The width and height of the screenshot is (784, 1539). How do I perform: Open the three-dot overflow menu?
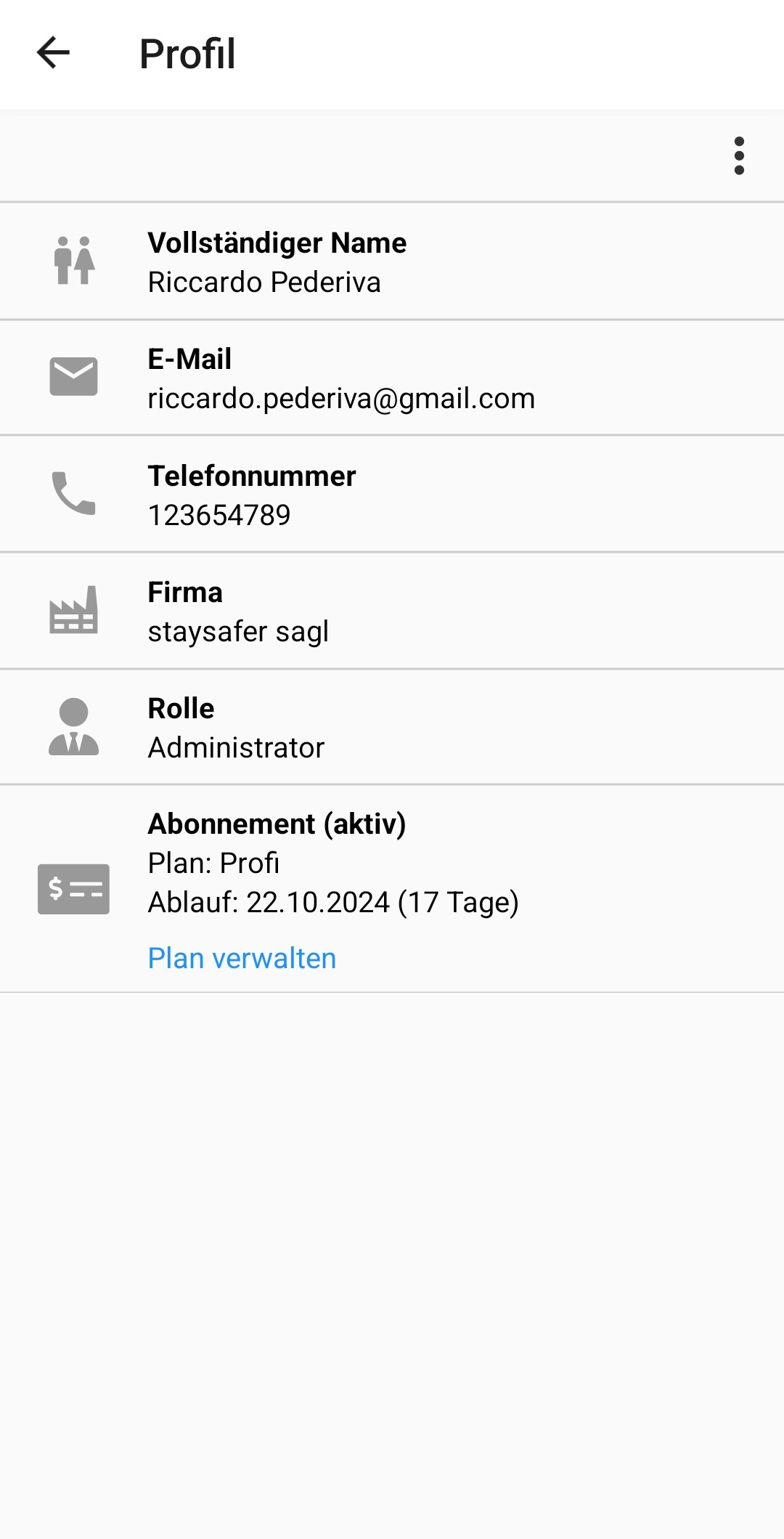(x=738, y=156)
